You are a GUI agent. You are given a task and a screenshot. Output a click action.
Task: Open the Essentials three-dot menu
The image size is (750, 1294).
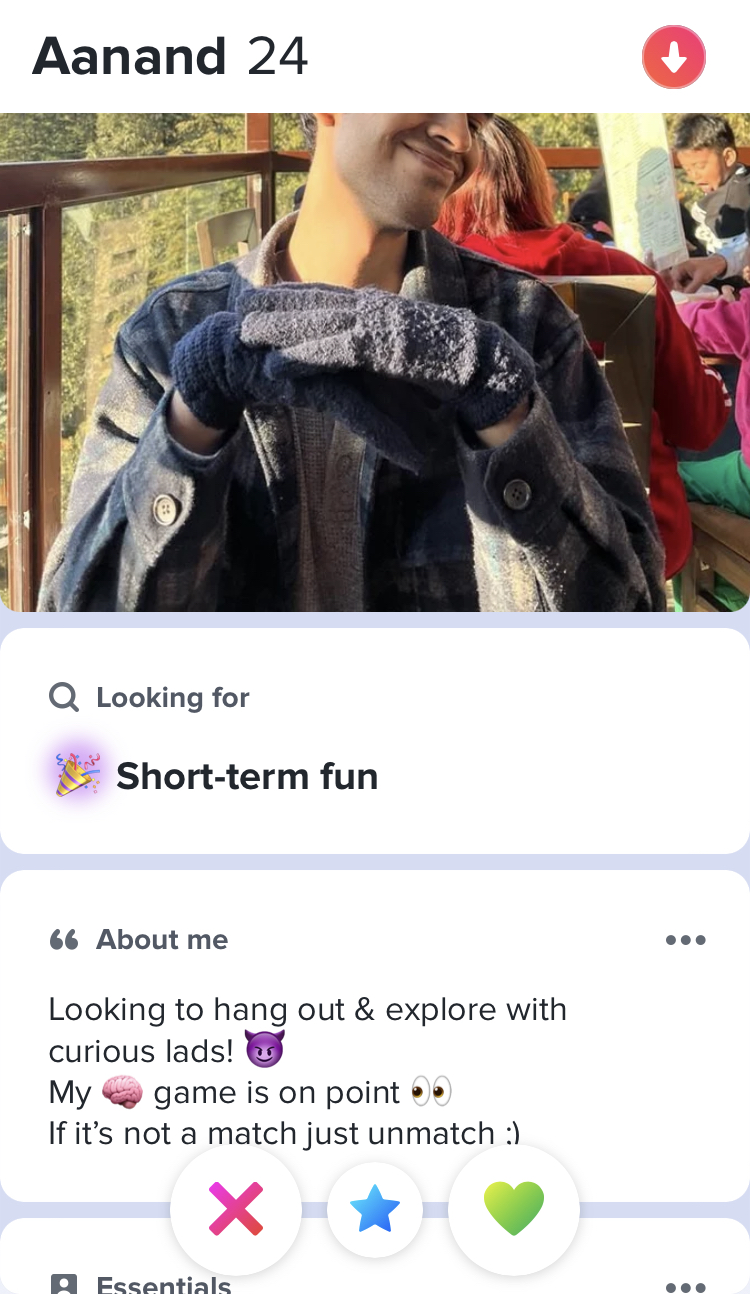[686, 1284]
